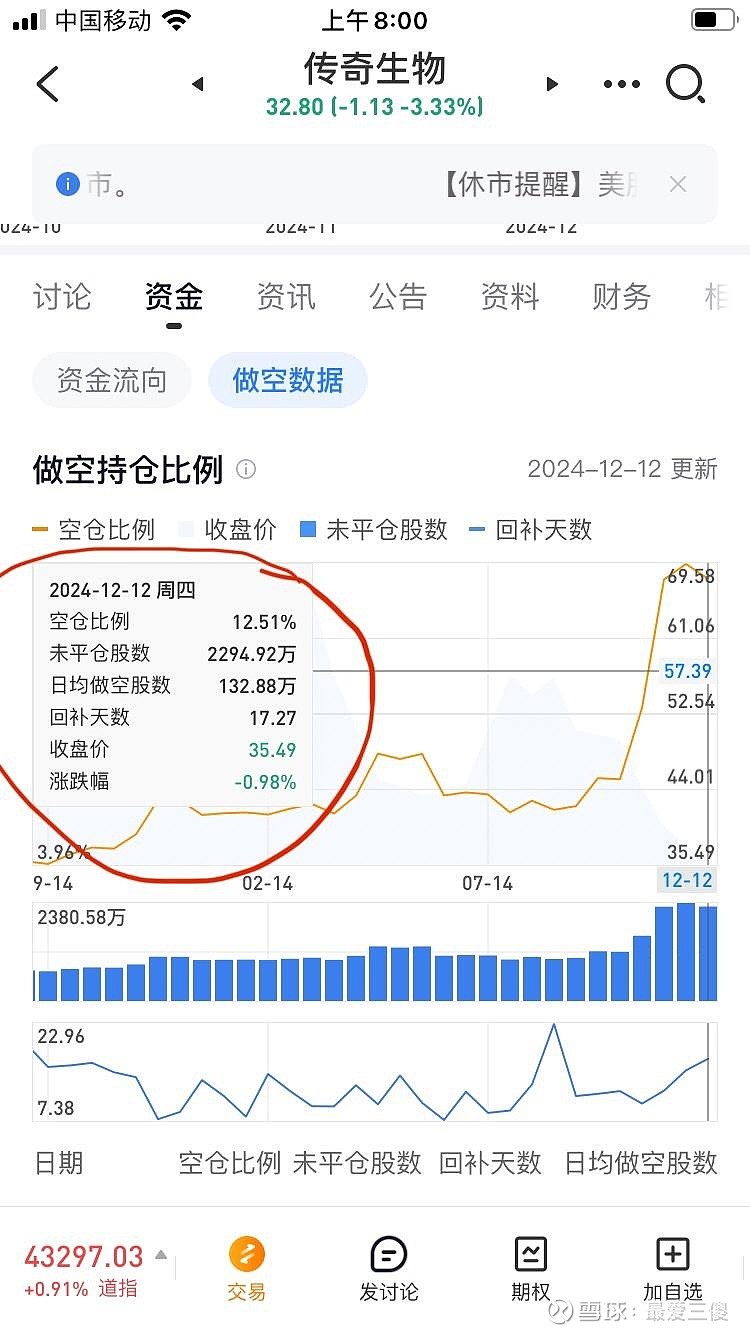Open the 做空持仓比例 info tooltip

(x=245, y=469)
